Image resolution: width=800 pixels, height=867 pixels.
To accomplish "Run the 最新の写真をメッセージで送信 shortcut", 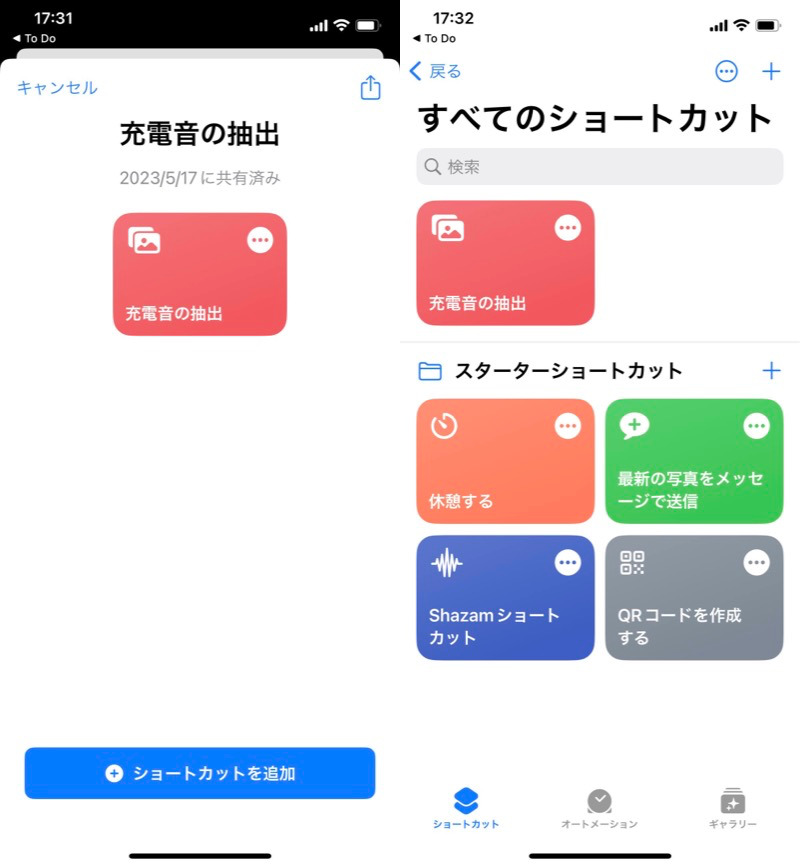I will [x=680, y=480].
